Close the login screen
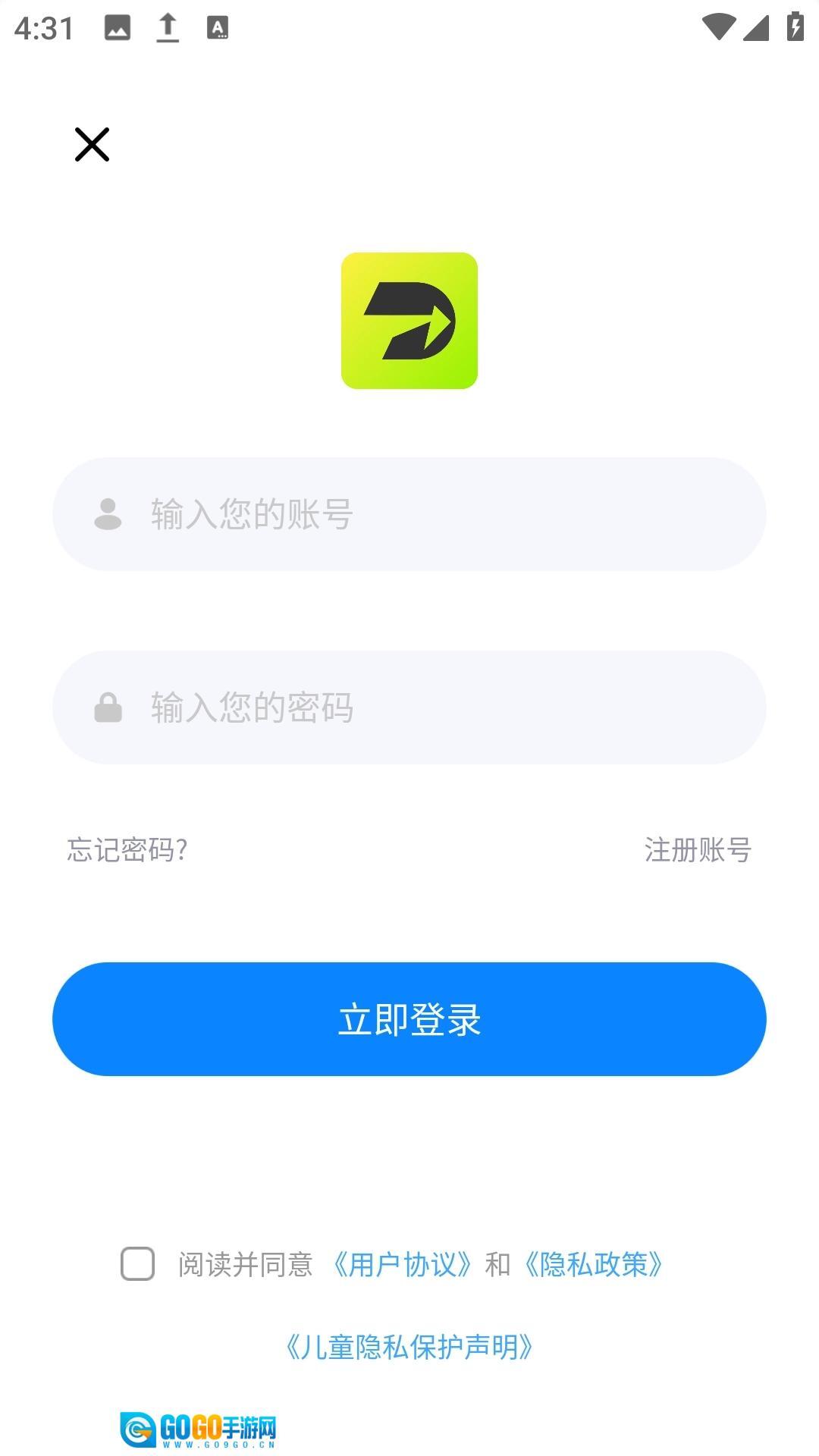 92,145
